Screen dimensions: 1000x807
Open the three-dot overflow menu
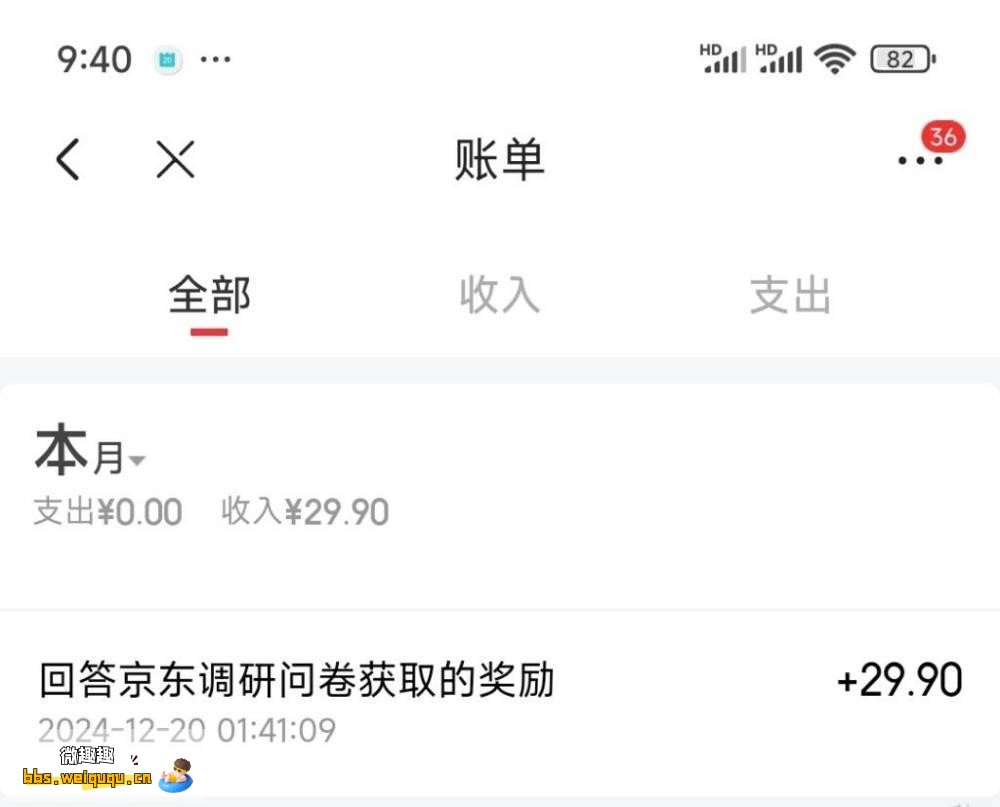(x=919, y=160)
